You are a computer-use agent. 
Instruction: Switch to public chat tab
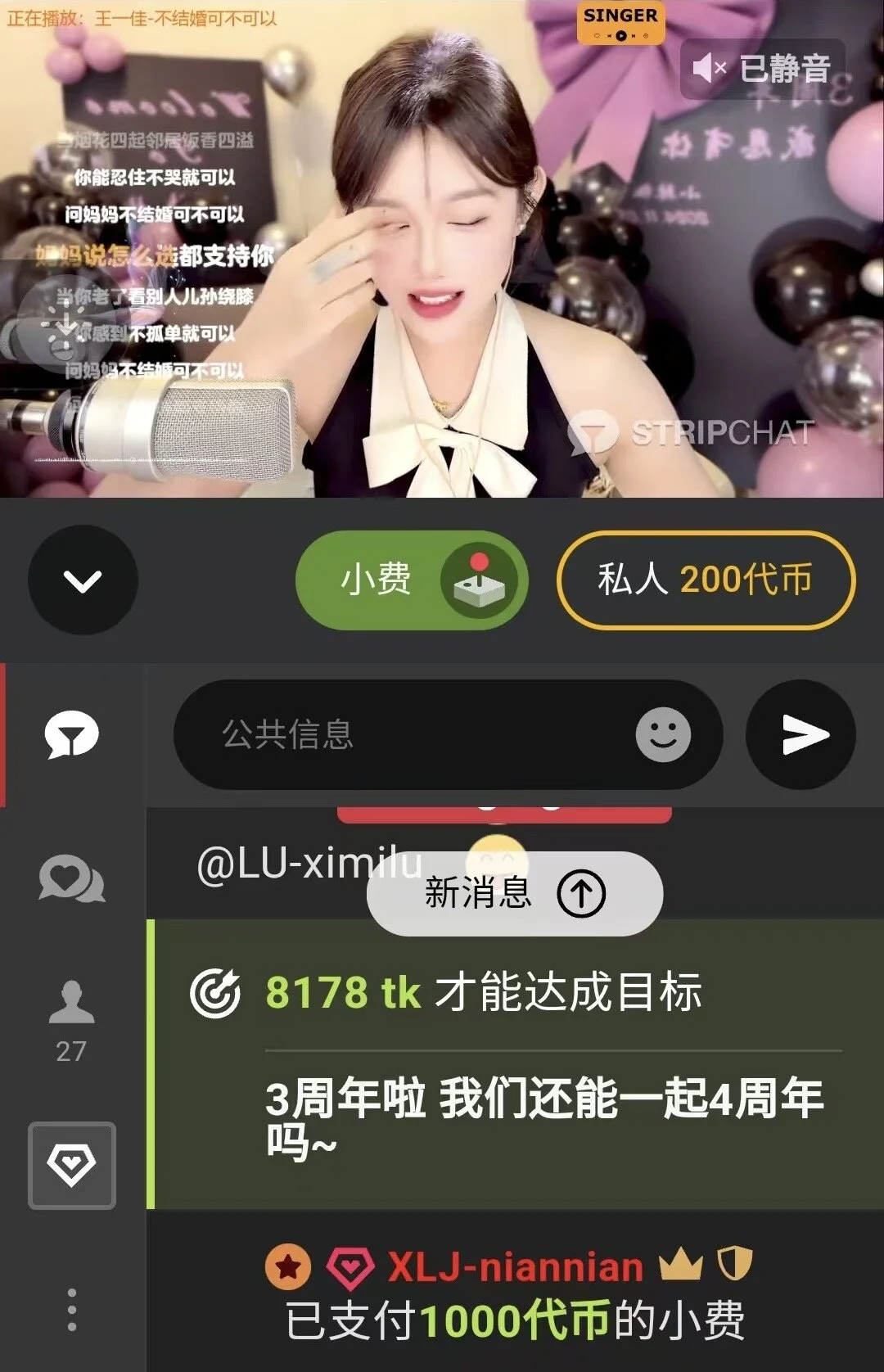coord(72,734)
